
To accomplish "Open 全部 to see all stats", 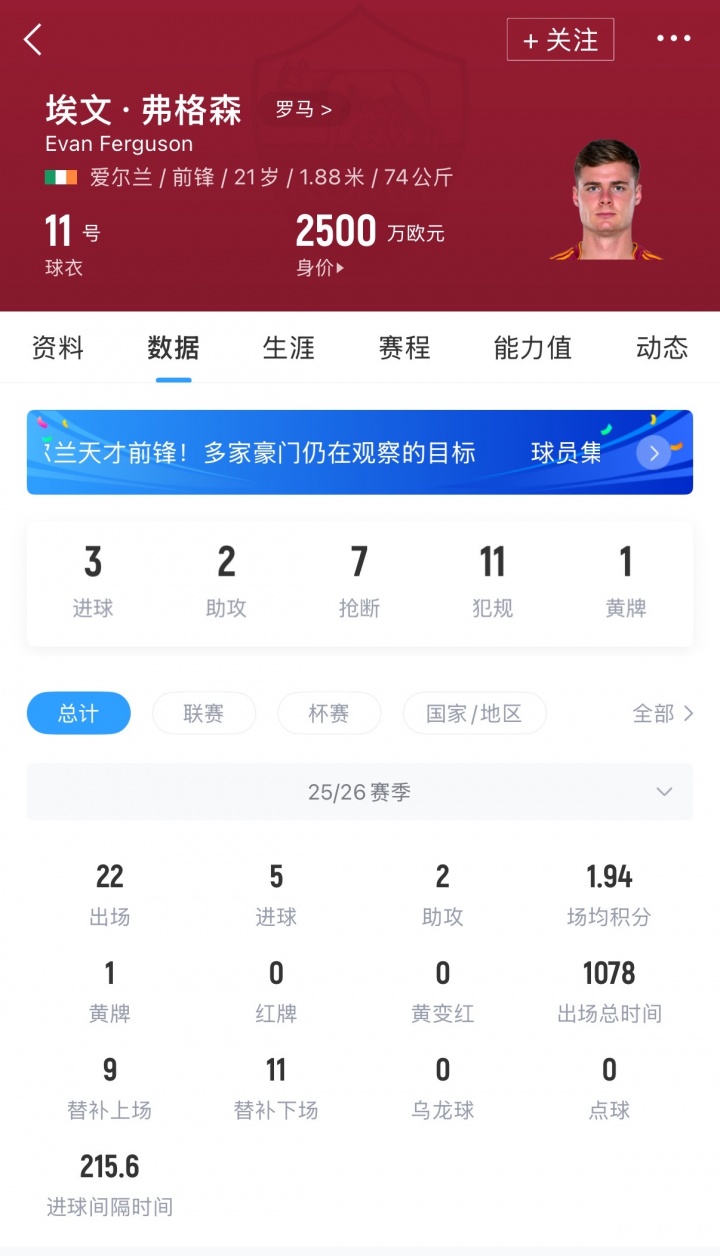I will 663,713.
